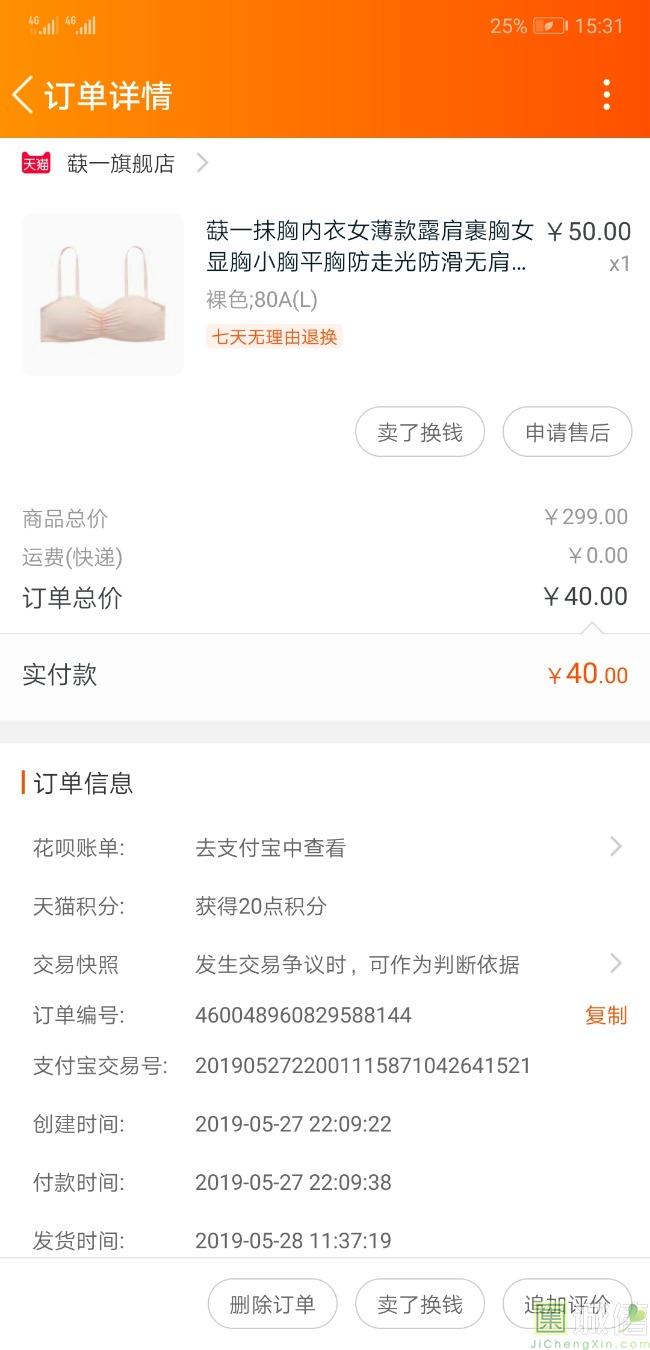Tap 卖了换钱 next to 删除订单
Viewport: 650px width, 1350px height.
pos(420,1304)
